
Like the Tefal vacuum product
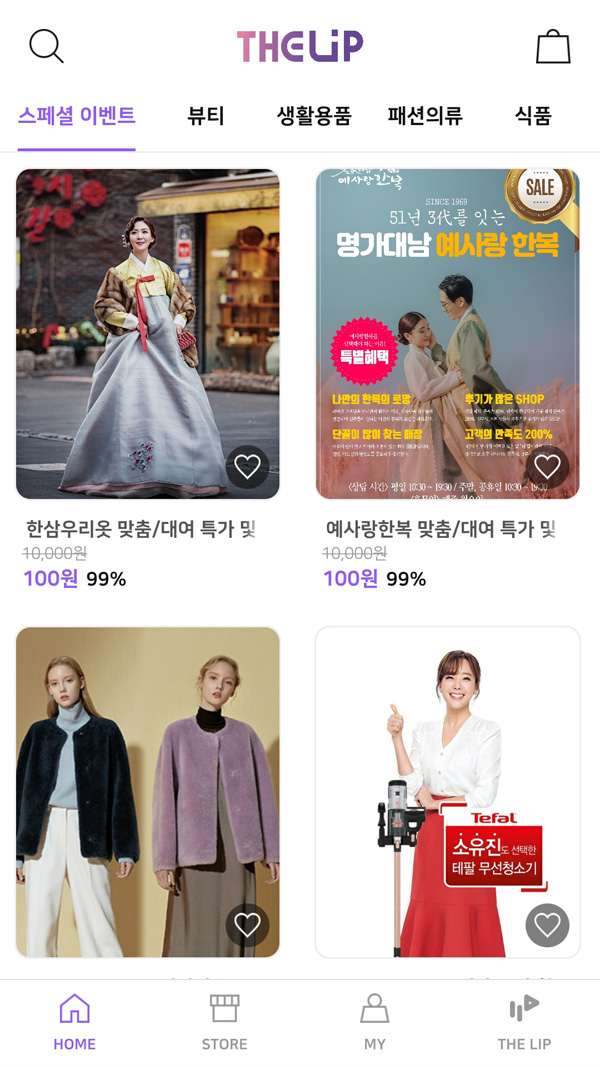point(547,925)
